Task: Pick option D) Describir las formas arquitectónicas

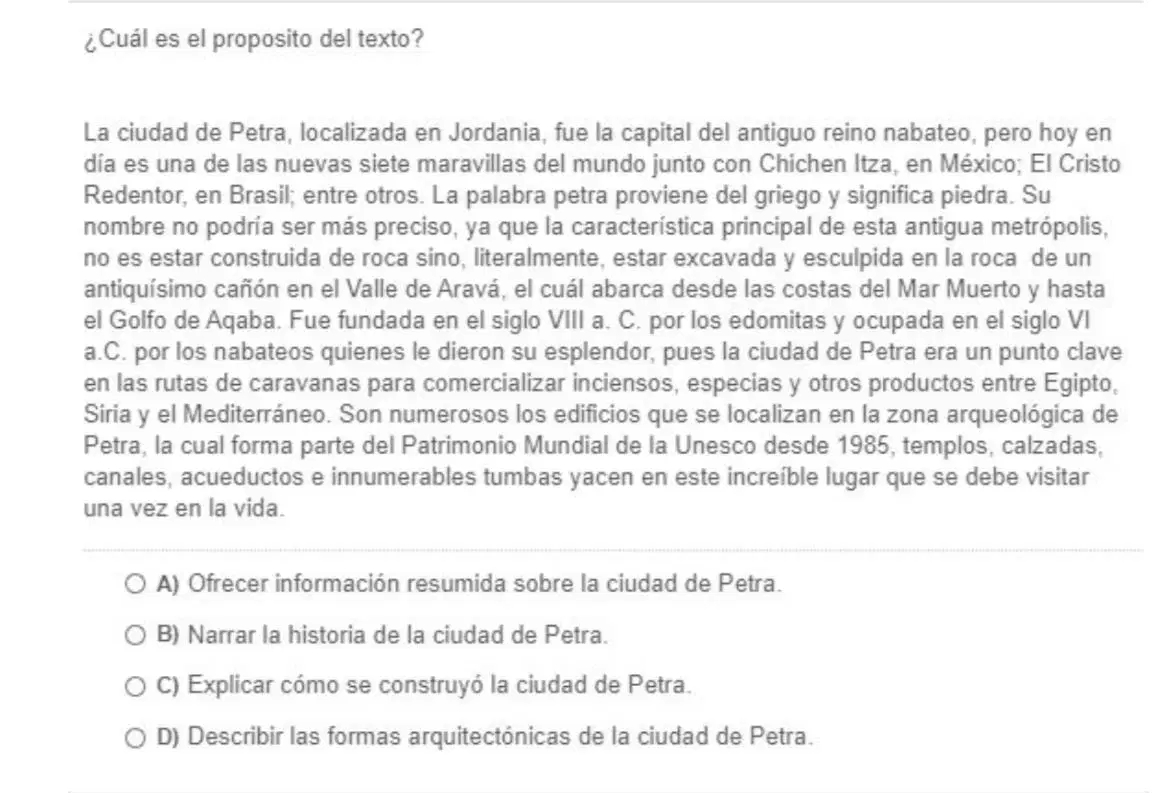Action: coord(135,738)
